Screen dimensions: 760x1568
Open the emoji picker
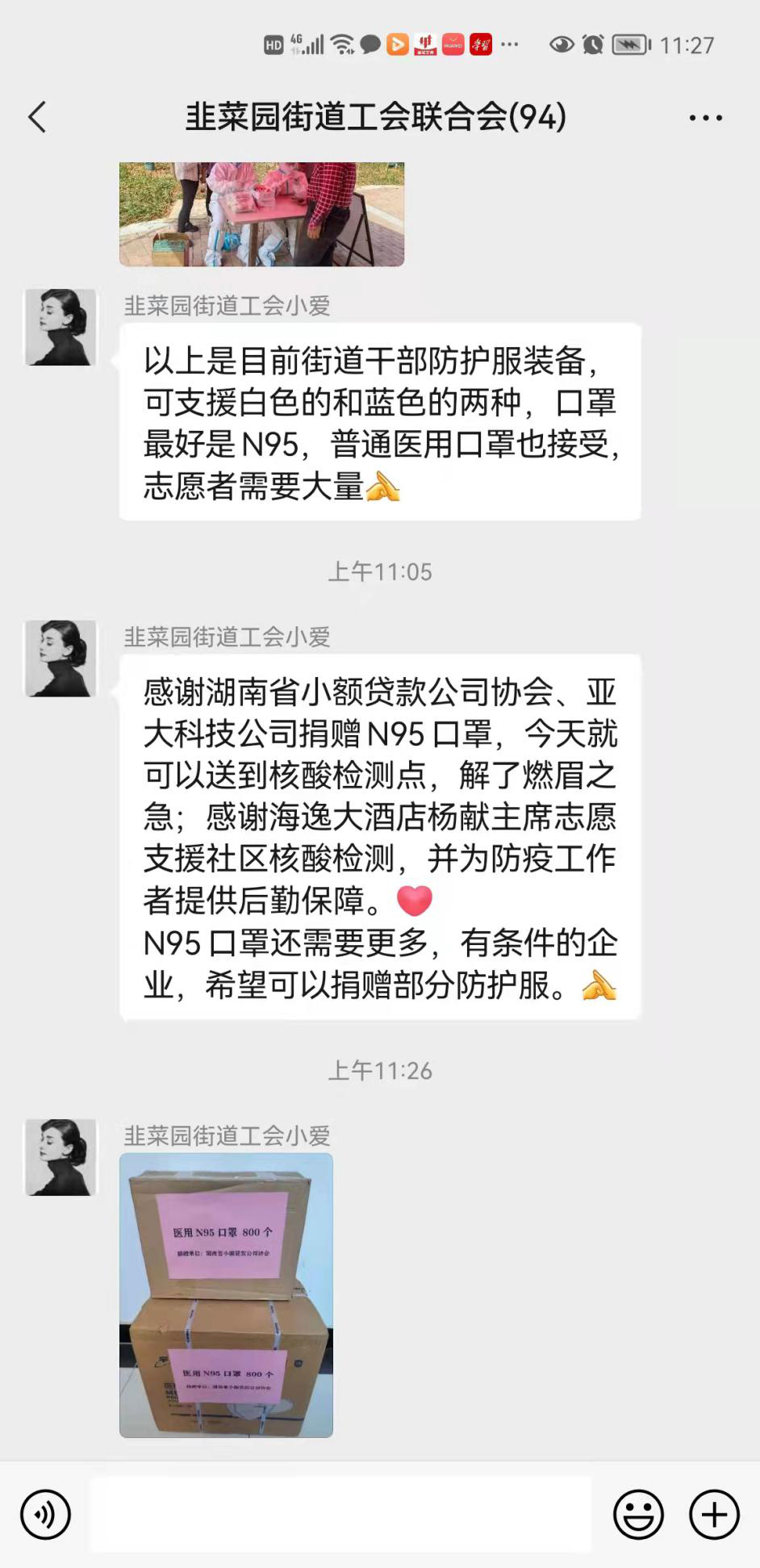coord(638,1514)
